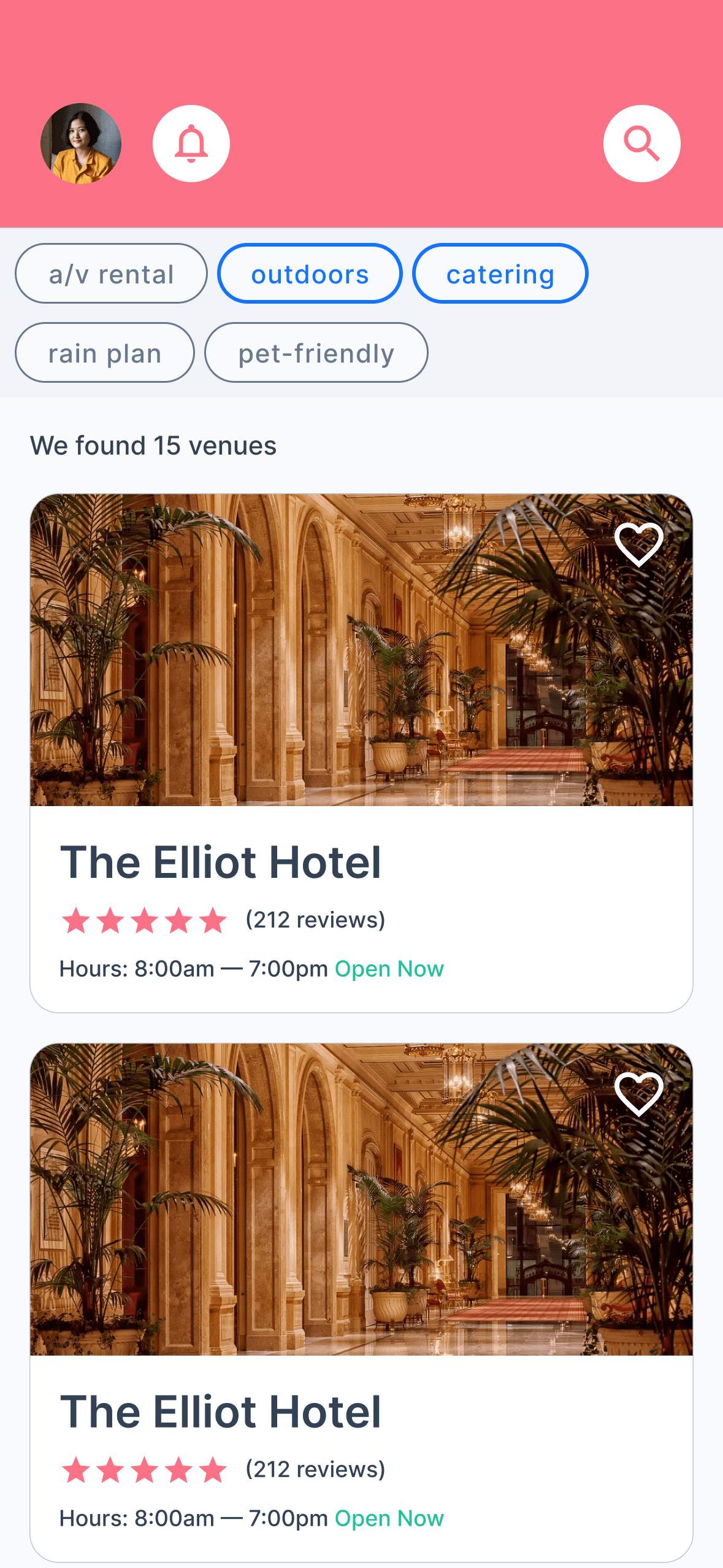
Task: Enable the pet-friendly filter chip
Action: [x=316, y=353]
